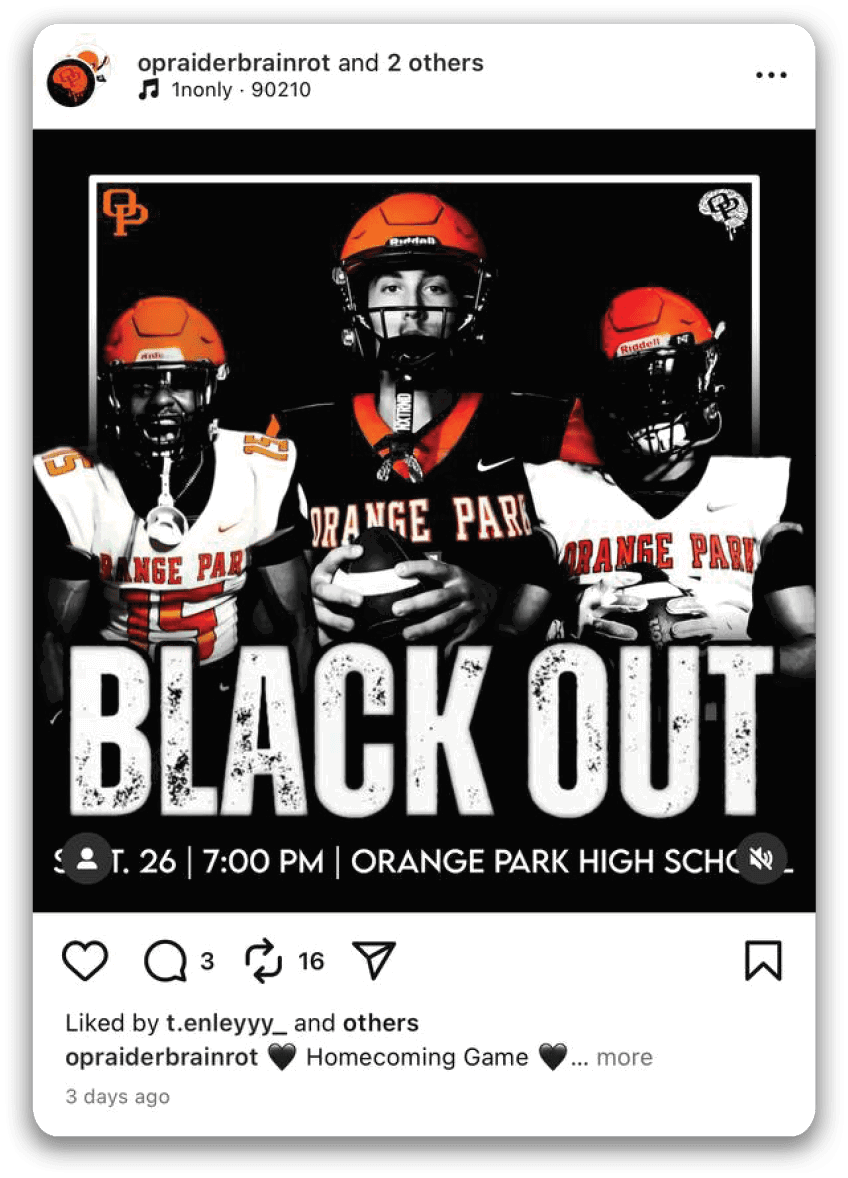
Task: View the others who liked this post
Action: point(380,1023)
